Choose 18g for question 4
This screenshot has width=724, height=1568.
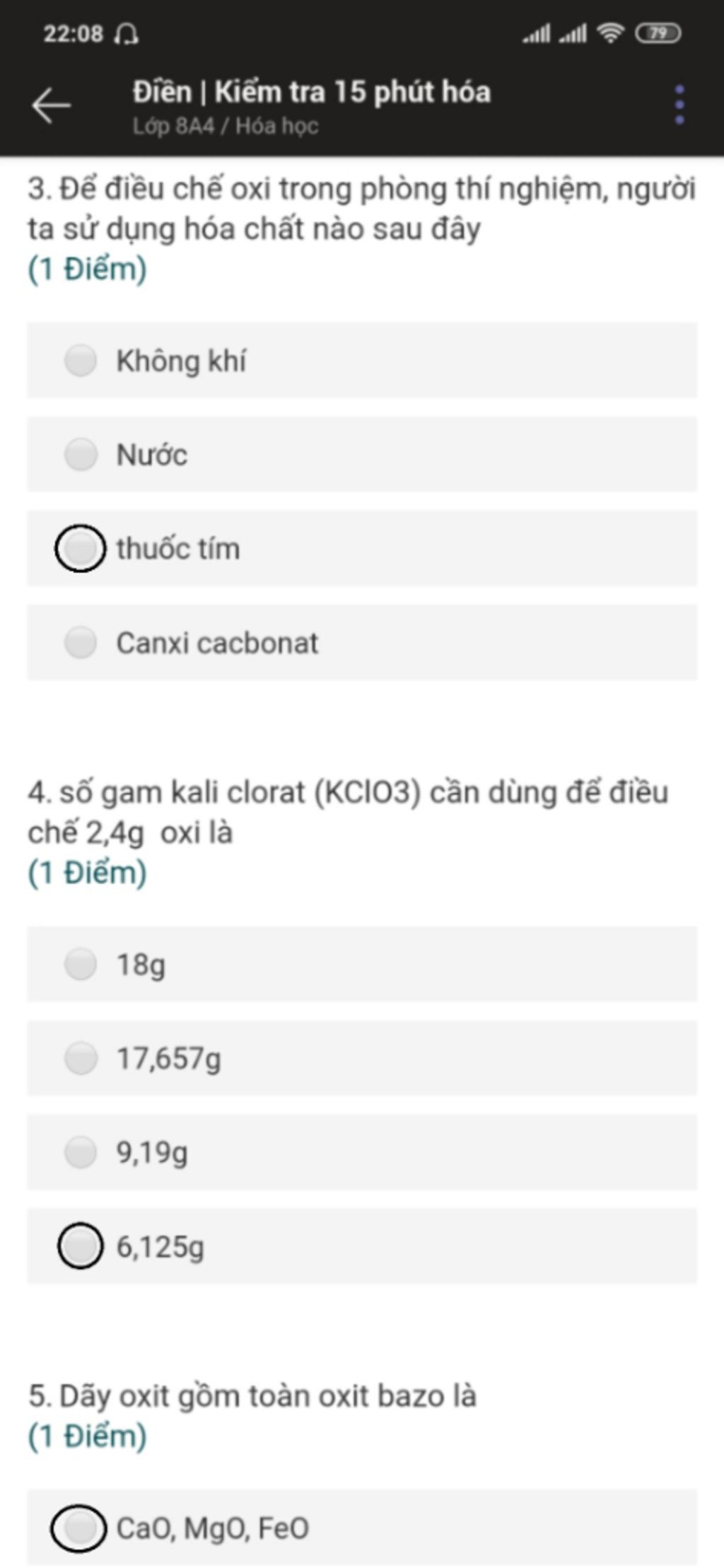[x=81, y=964]
